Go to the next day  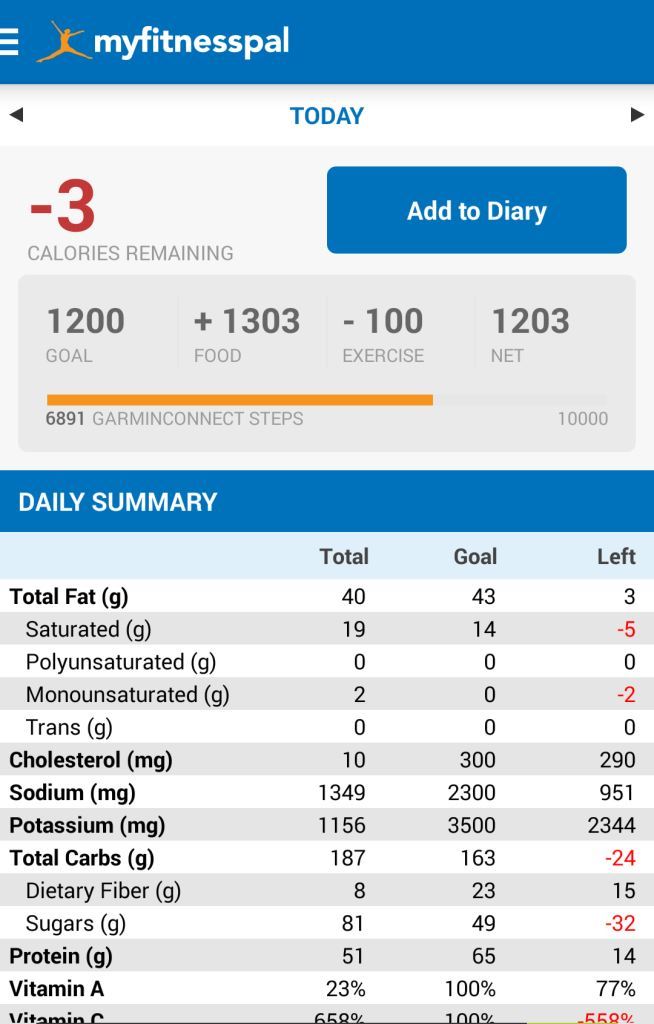tap(637, 115)
